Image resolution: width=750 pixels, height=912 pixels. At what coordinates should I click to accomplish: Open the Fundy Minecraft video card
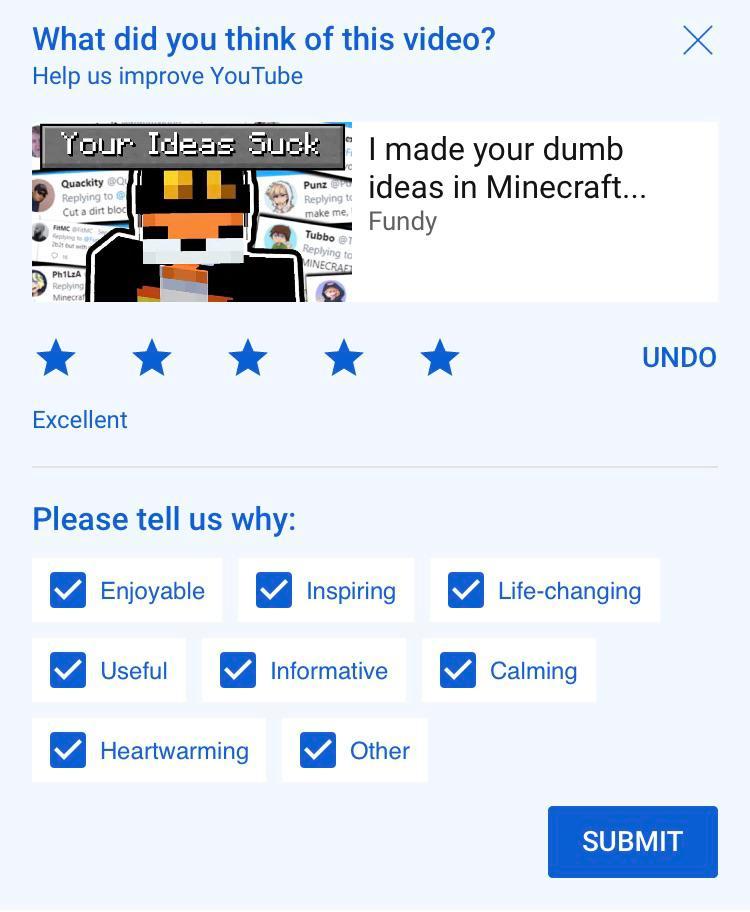[x=375, y=212]
